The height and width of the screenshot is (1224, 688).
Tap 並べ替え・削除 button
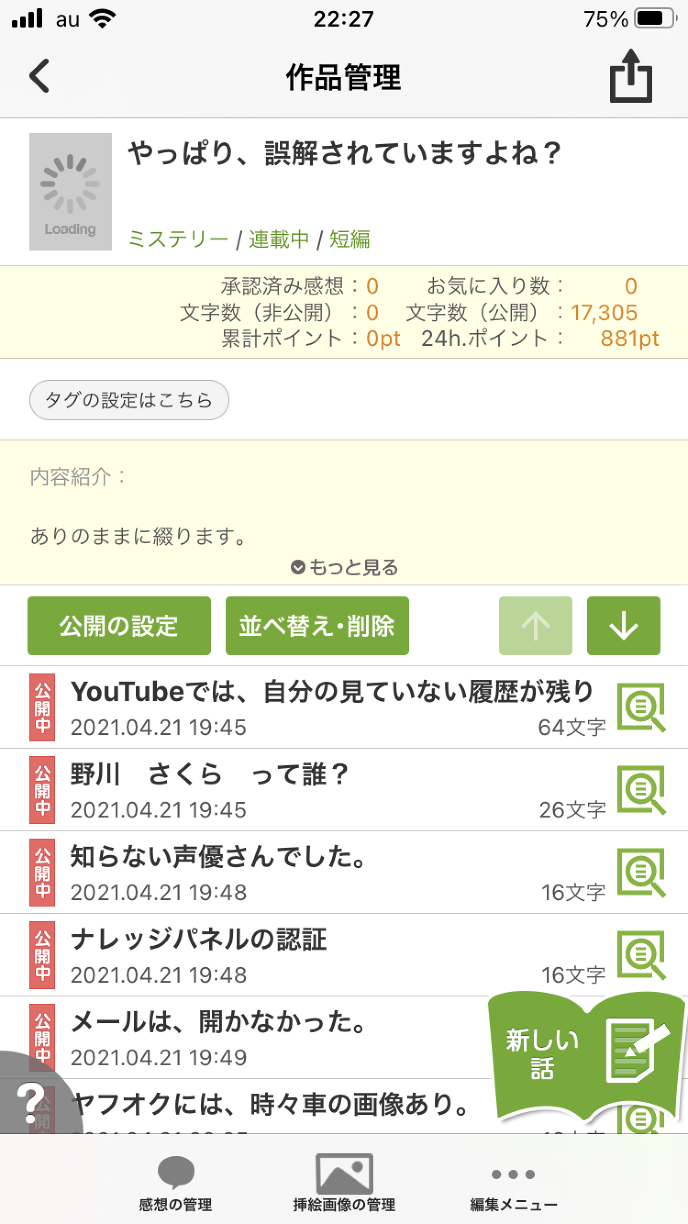point(317,626)
